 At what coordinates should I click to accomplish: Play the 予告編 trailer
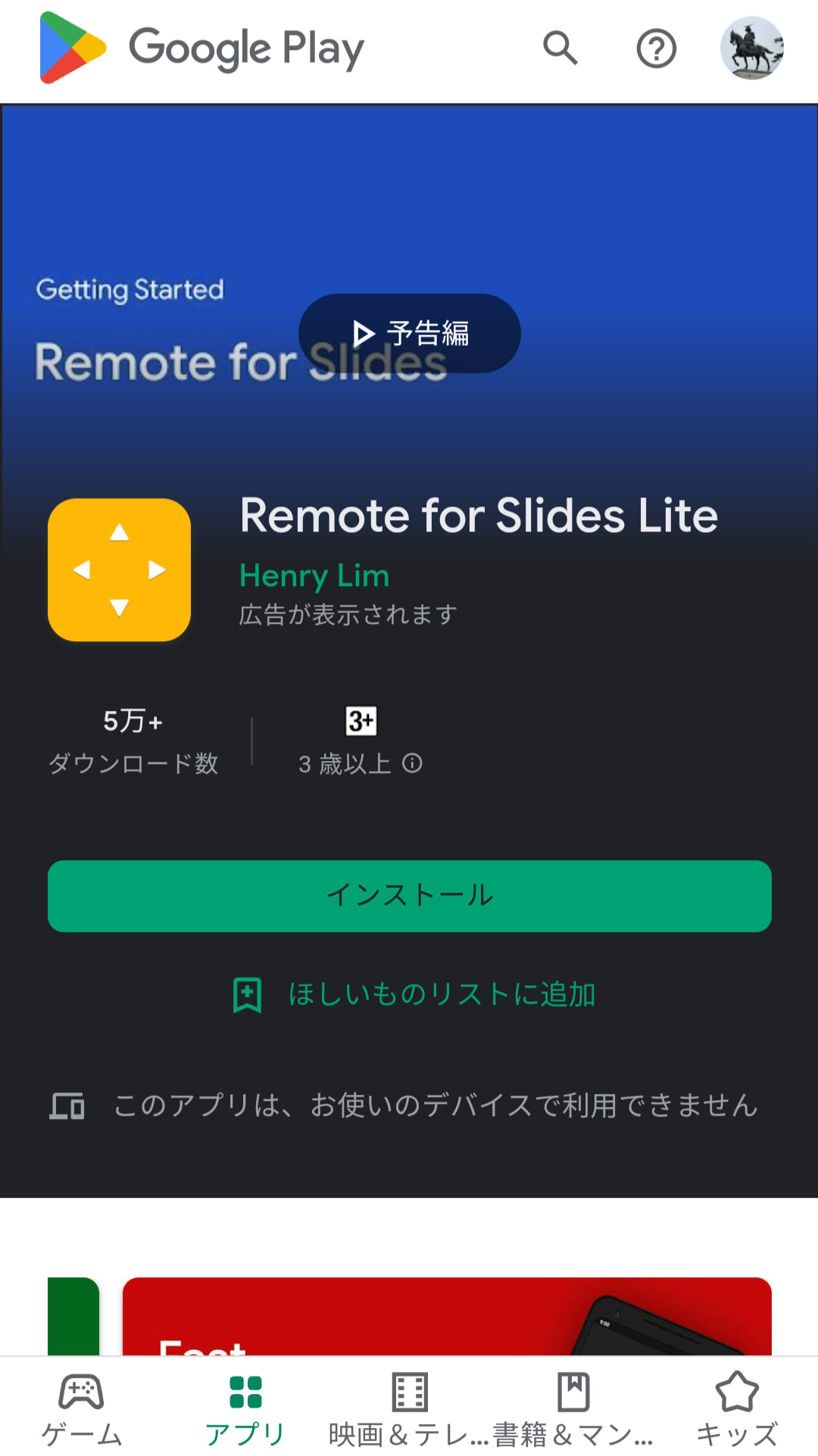[x=410, y=333]
